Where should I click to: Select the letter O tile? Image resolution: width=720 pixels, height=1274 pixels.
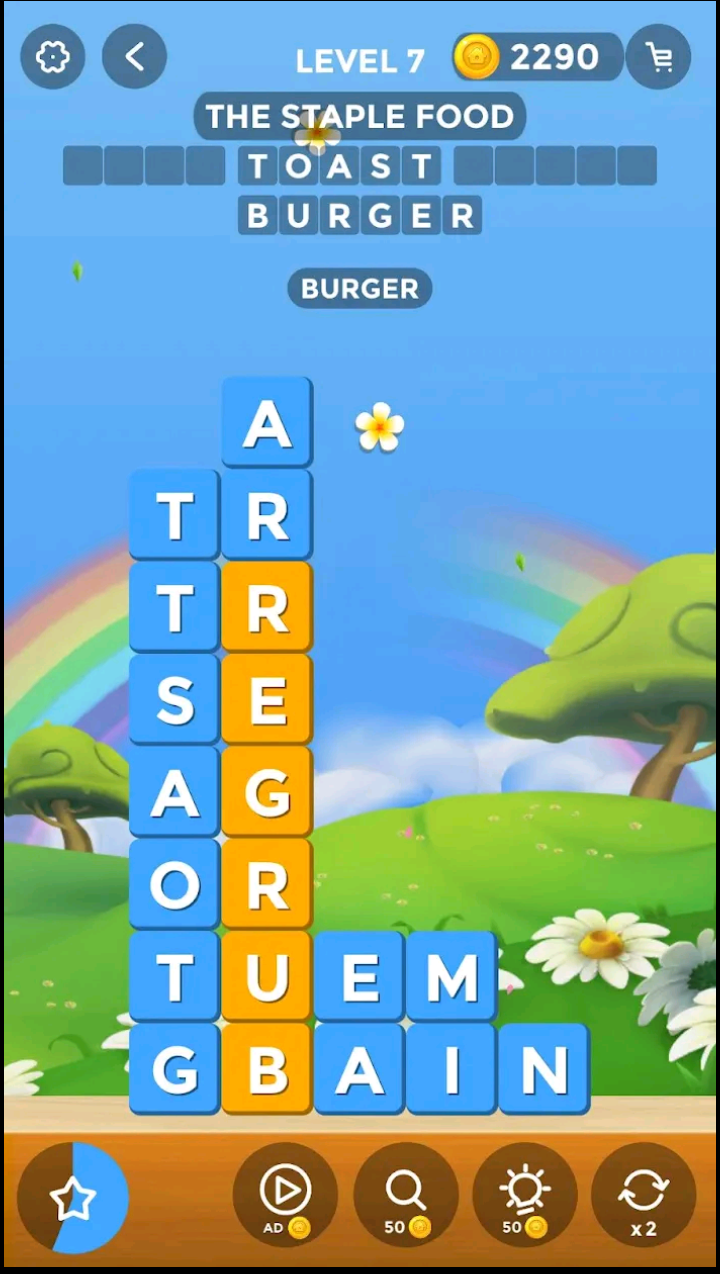(175, 884)
